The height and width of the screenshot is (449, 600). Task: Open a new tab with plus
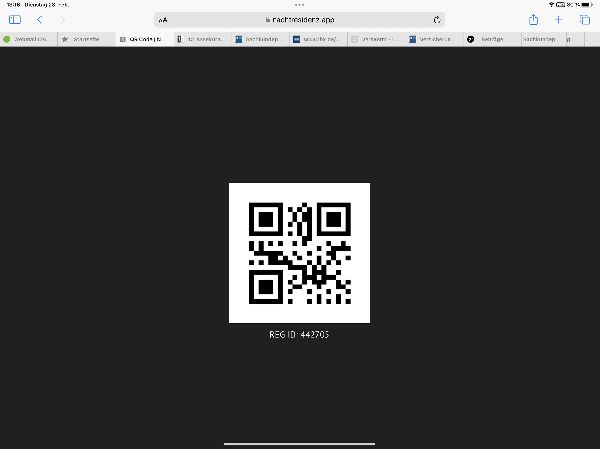click(559, 20)
